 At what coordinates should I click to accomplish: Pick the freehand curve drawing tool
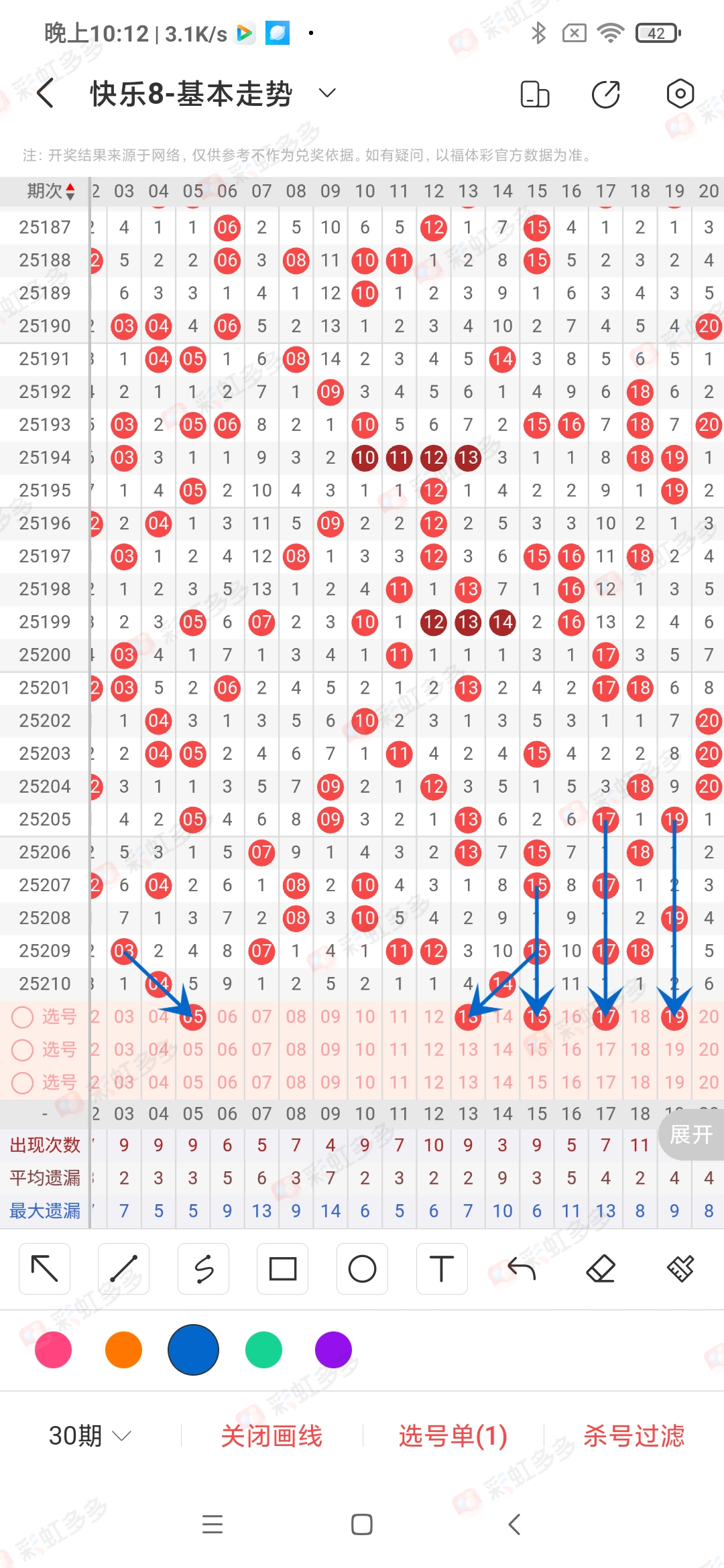(204, 1268)
